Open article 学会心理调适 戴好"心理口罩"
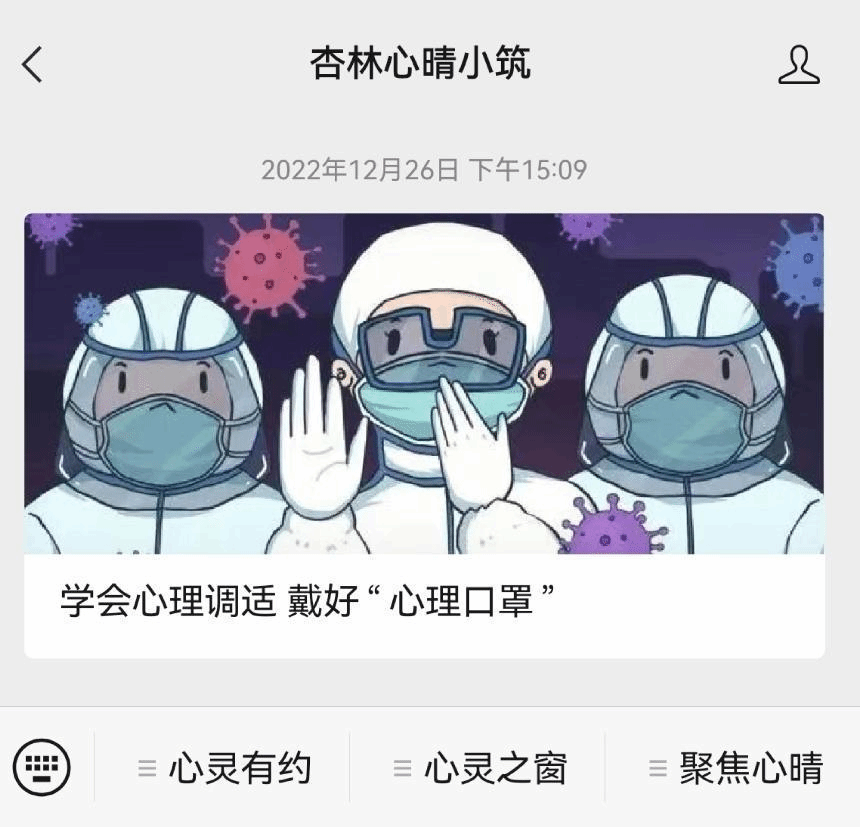 click(424, 435)
